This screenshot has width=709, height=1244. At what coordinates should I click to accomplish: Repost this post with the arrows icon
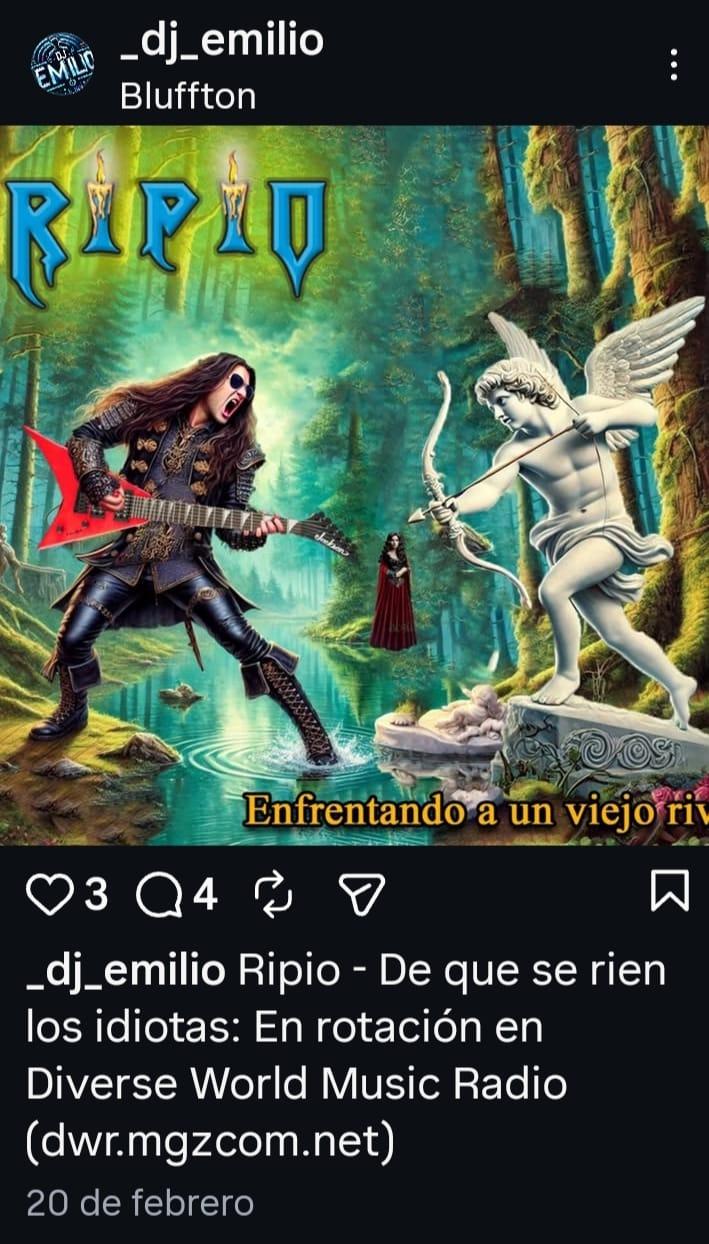point(273,893)
